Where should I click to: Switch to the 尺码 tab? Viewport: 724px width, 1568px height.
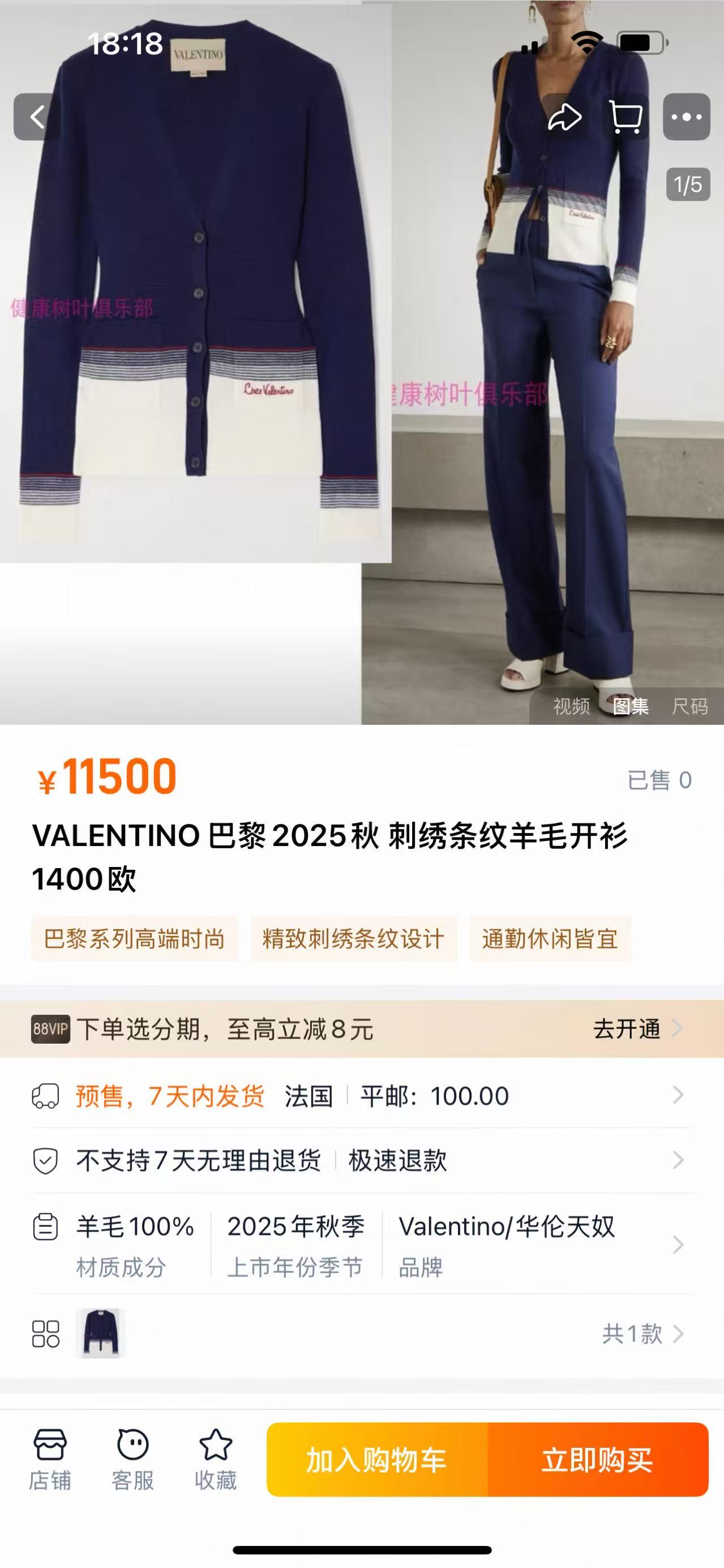[x=689, y=706]
